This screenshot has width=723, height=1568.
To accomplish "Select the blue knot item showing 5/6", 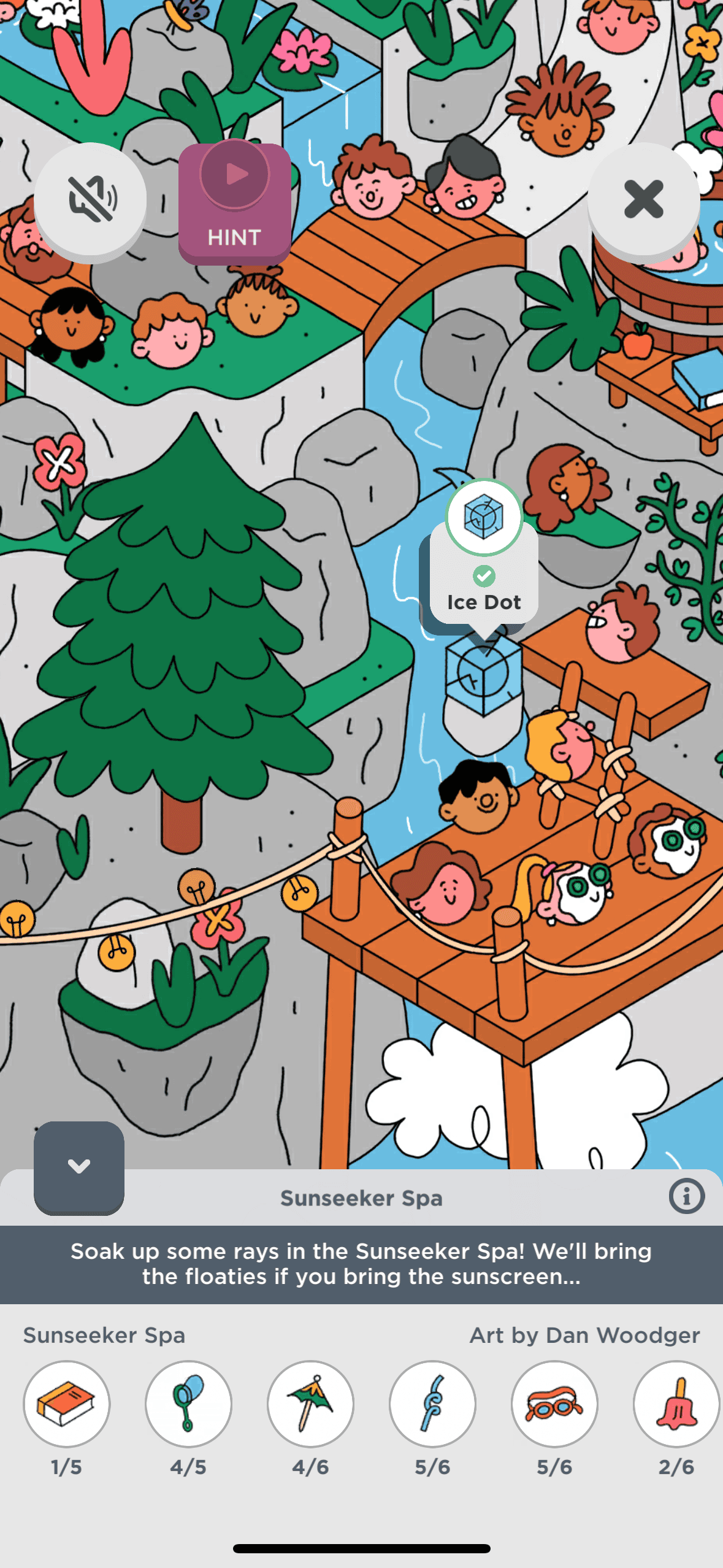I will 432,1404.
